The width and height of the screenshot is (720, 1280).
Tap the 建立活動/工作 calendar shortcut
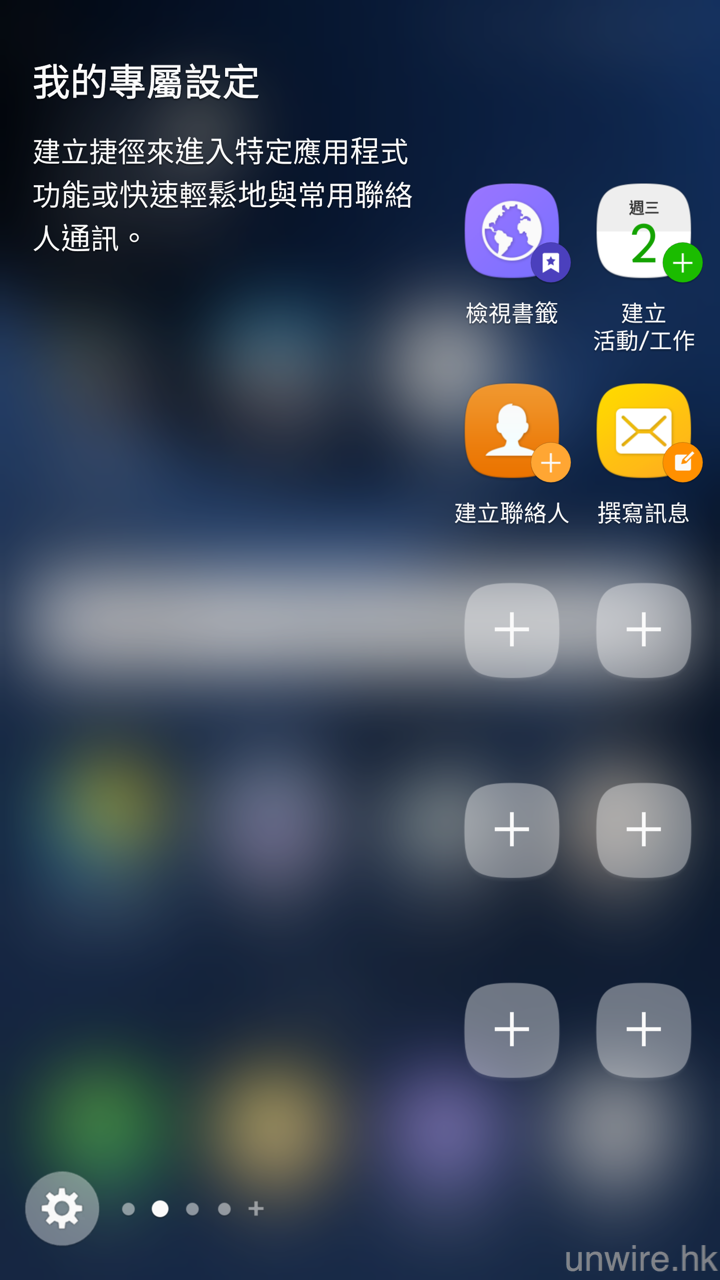tap(643, 232)
